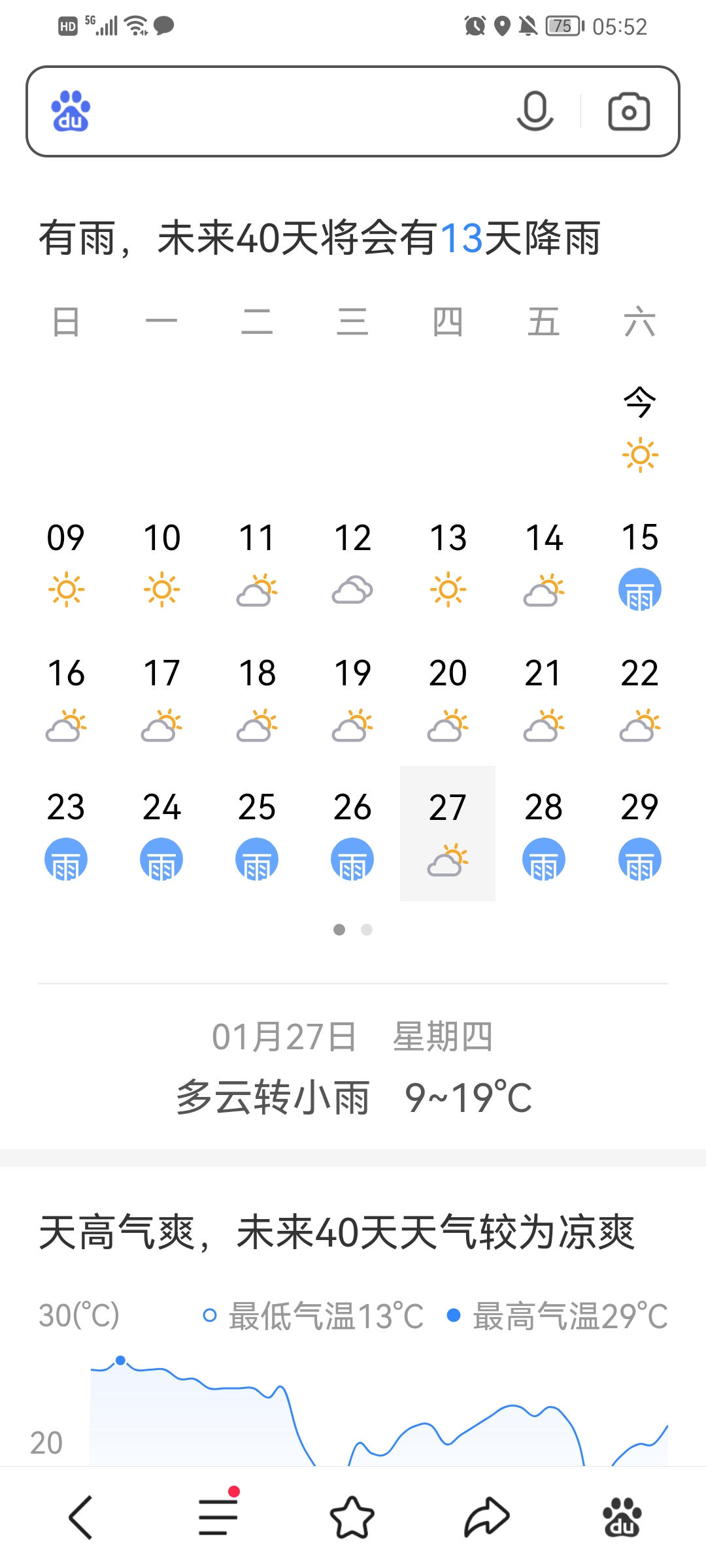The width and height of the screenshot is (706, 1568).
Task: Bookmark this page with the star icon
Action: point(352,1517)
